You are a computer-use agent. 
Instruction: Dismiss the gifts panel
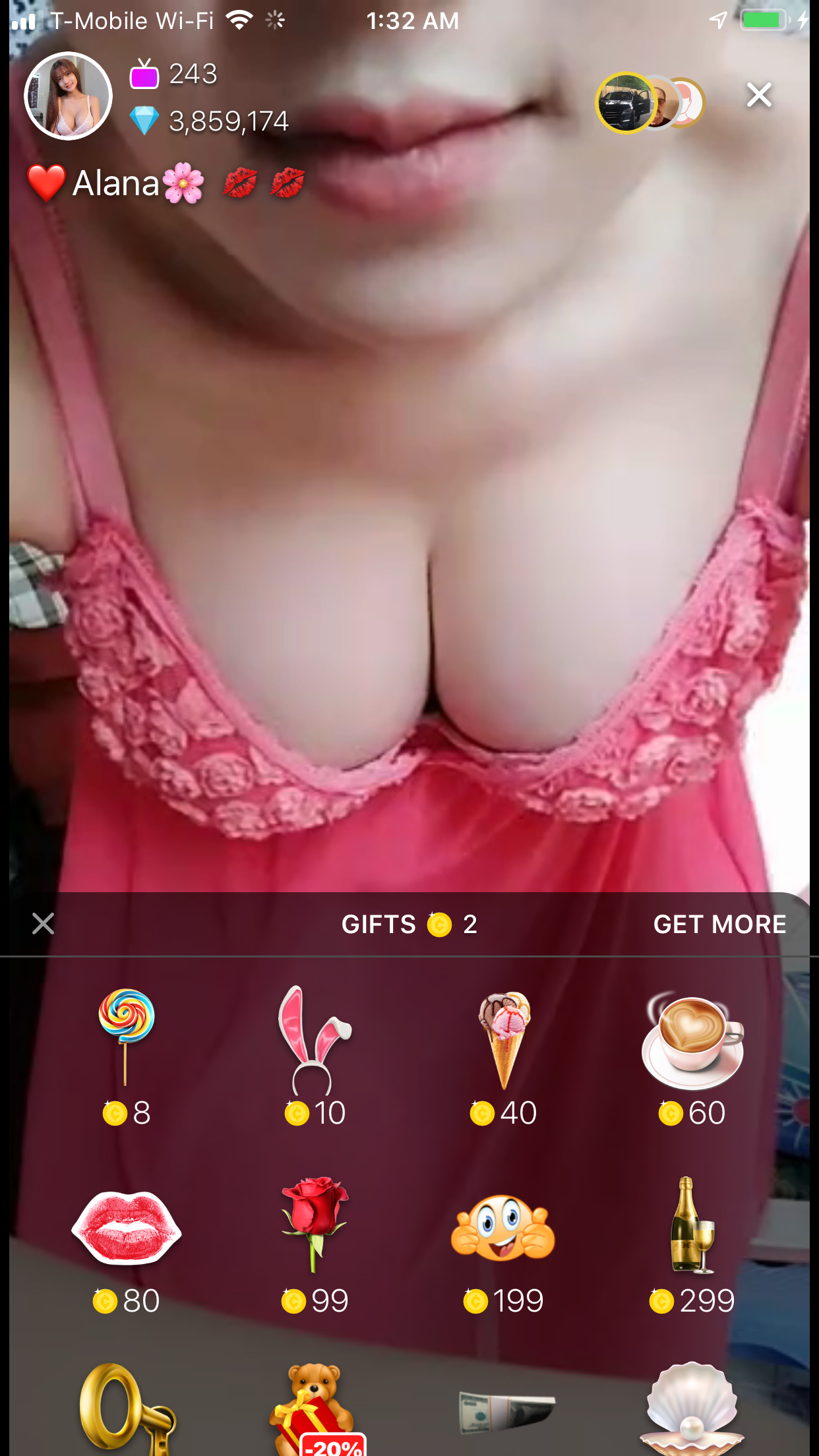point(44,924)
